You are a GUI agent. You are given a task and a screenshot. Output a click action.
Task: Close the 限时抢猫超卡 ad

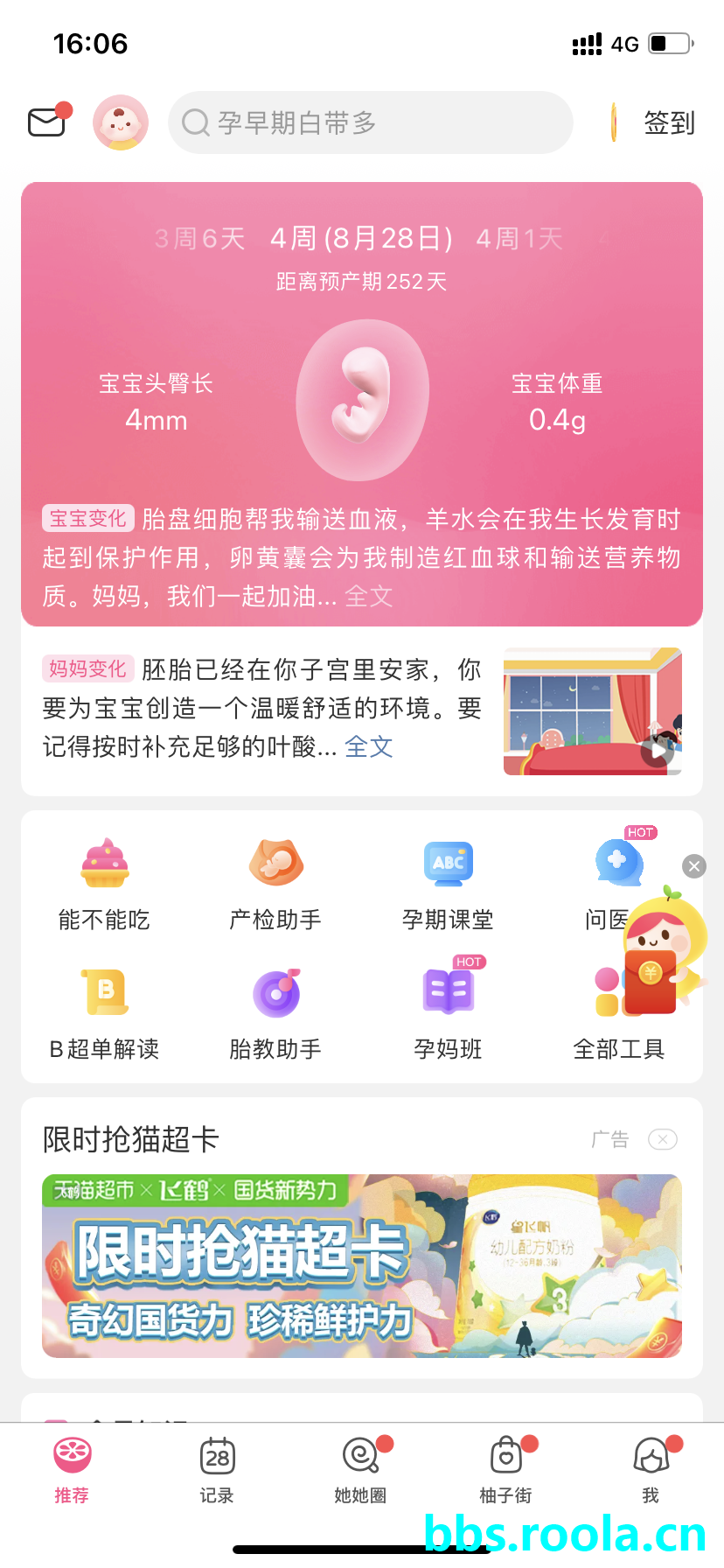click(662, 1139)
